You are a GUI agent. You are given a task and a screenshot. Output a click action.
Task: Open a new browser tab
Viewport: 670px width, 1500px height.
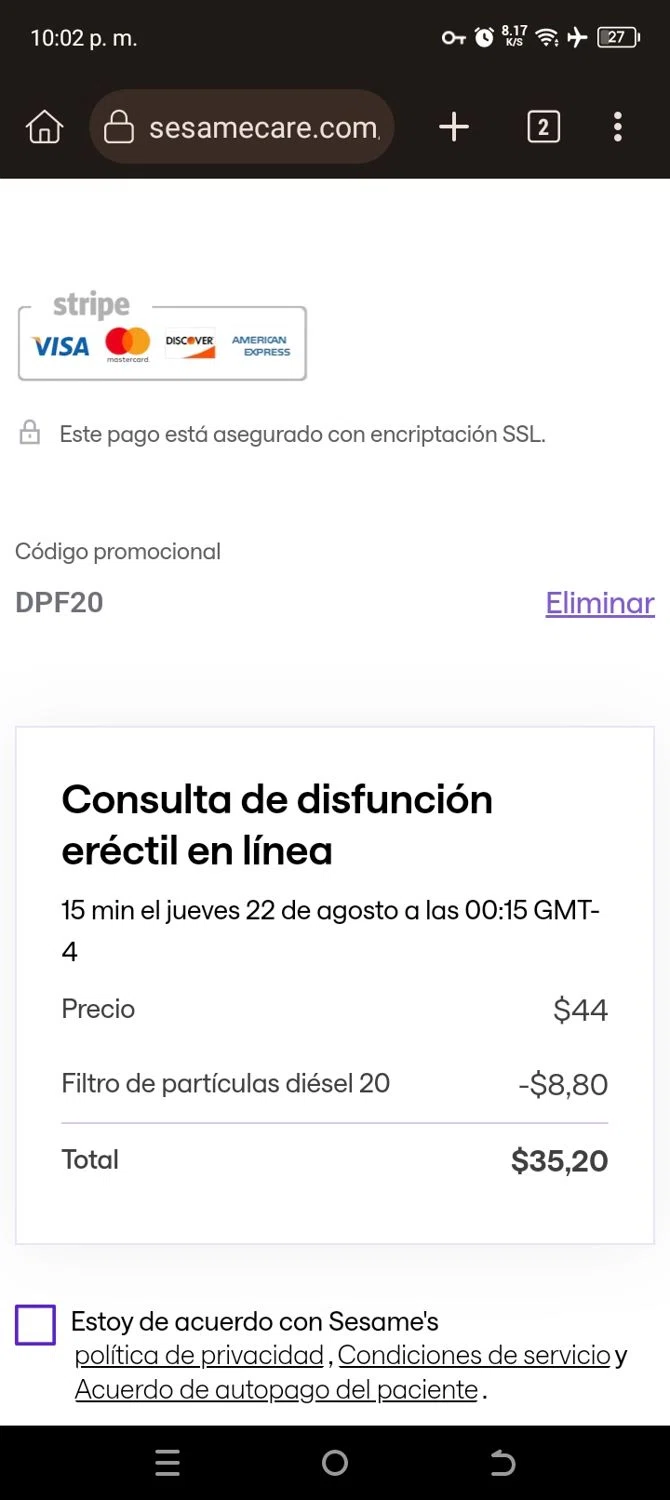[453, 127]
